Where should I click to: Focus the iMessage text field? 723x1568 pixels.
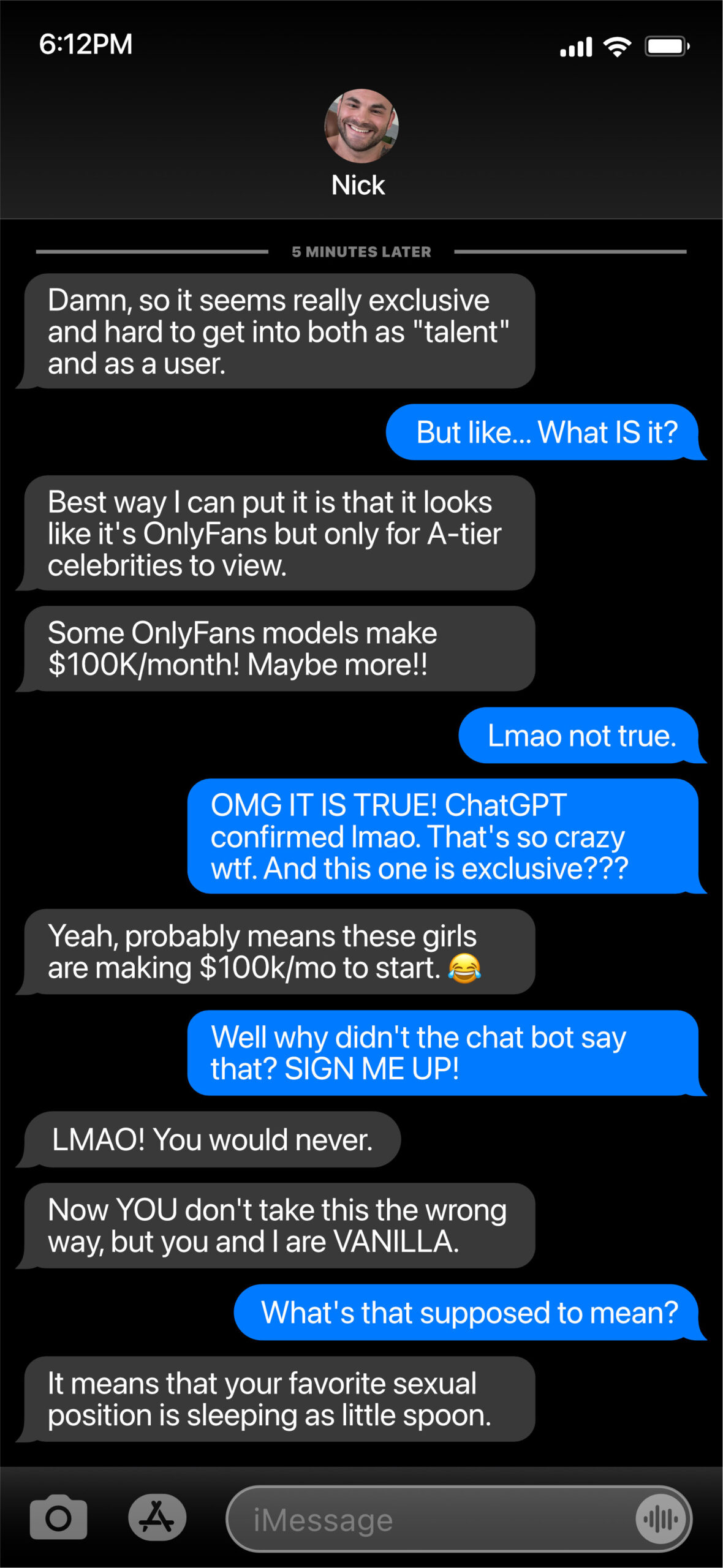pos(429,1519)
